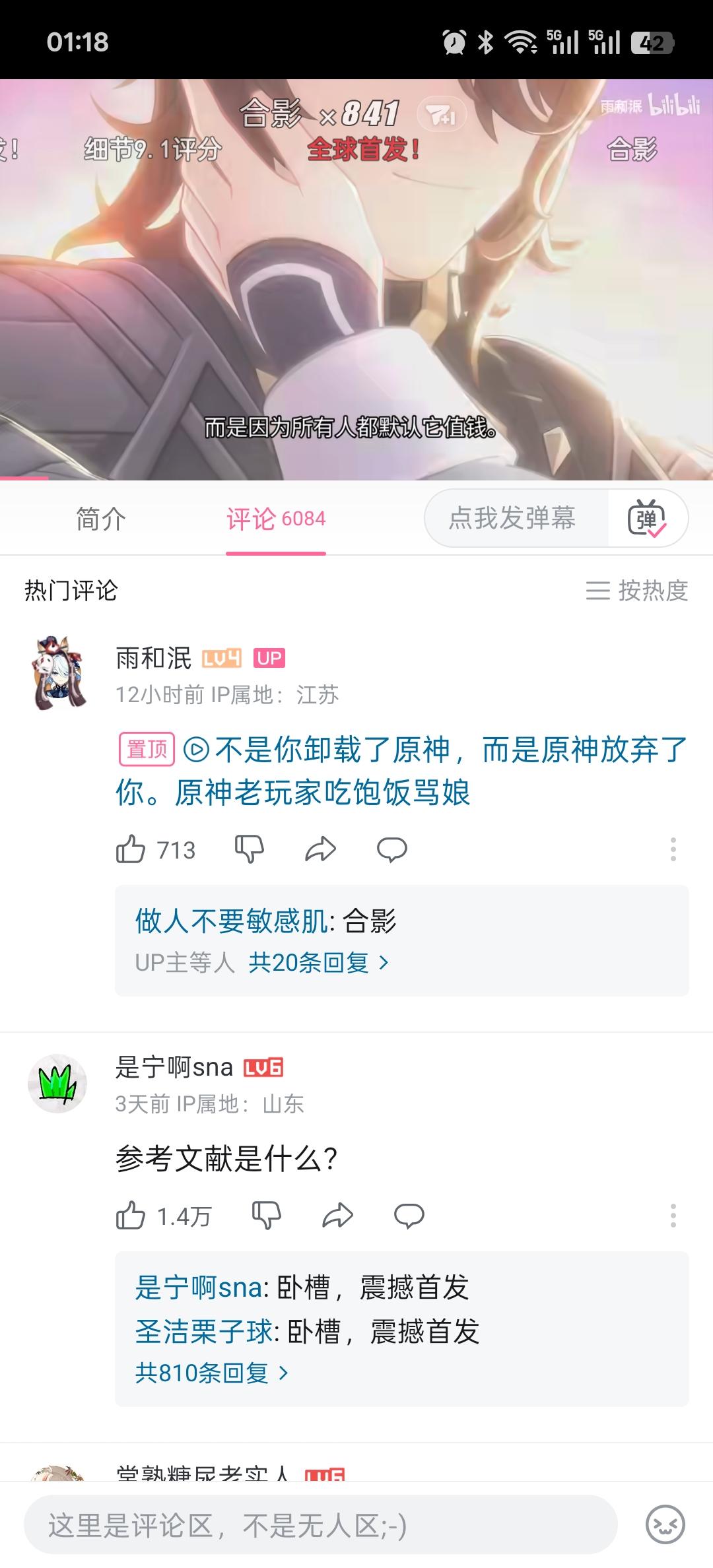The width and height of the screenshot is (713, 1568).
Task: Open more options on 是宁啊sna's comment
Action: tap(672, 1216)
